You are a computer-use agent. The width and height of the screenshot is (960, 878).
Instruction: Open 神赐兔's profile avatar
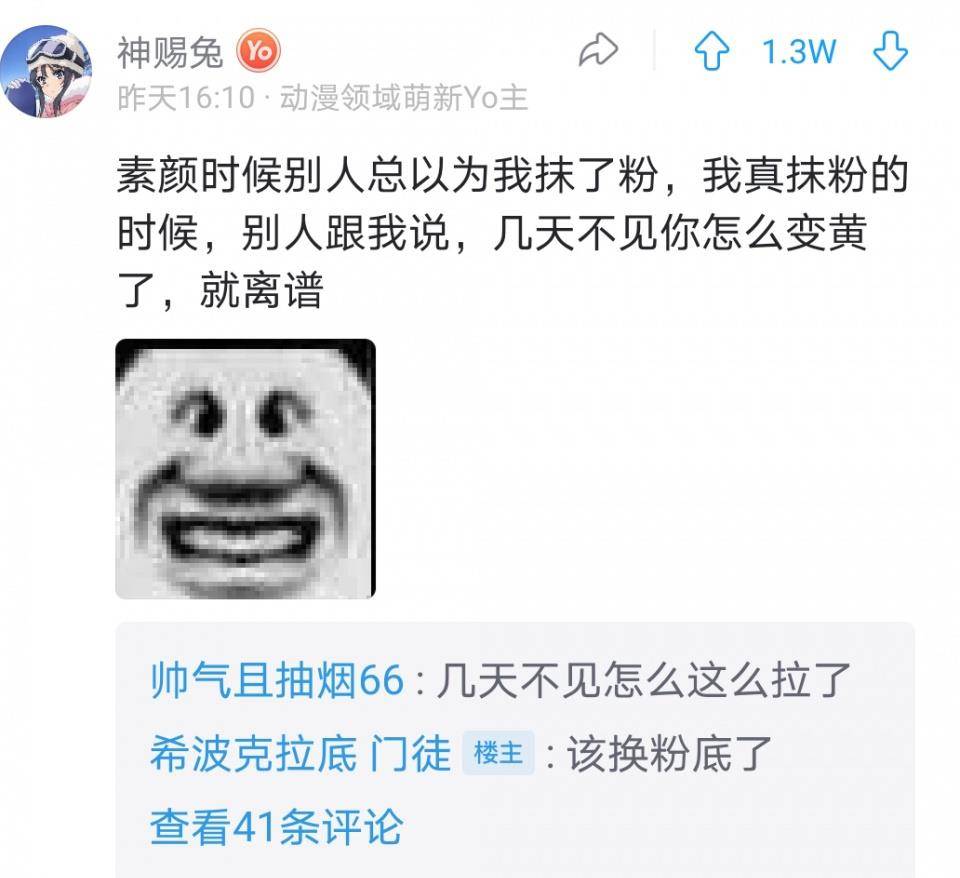pos(46,71)
